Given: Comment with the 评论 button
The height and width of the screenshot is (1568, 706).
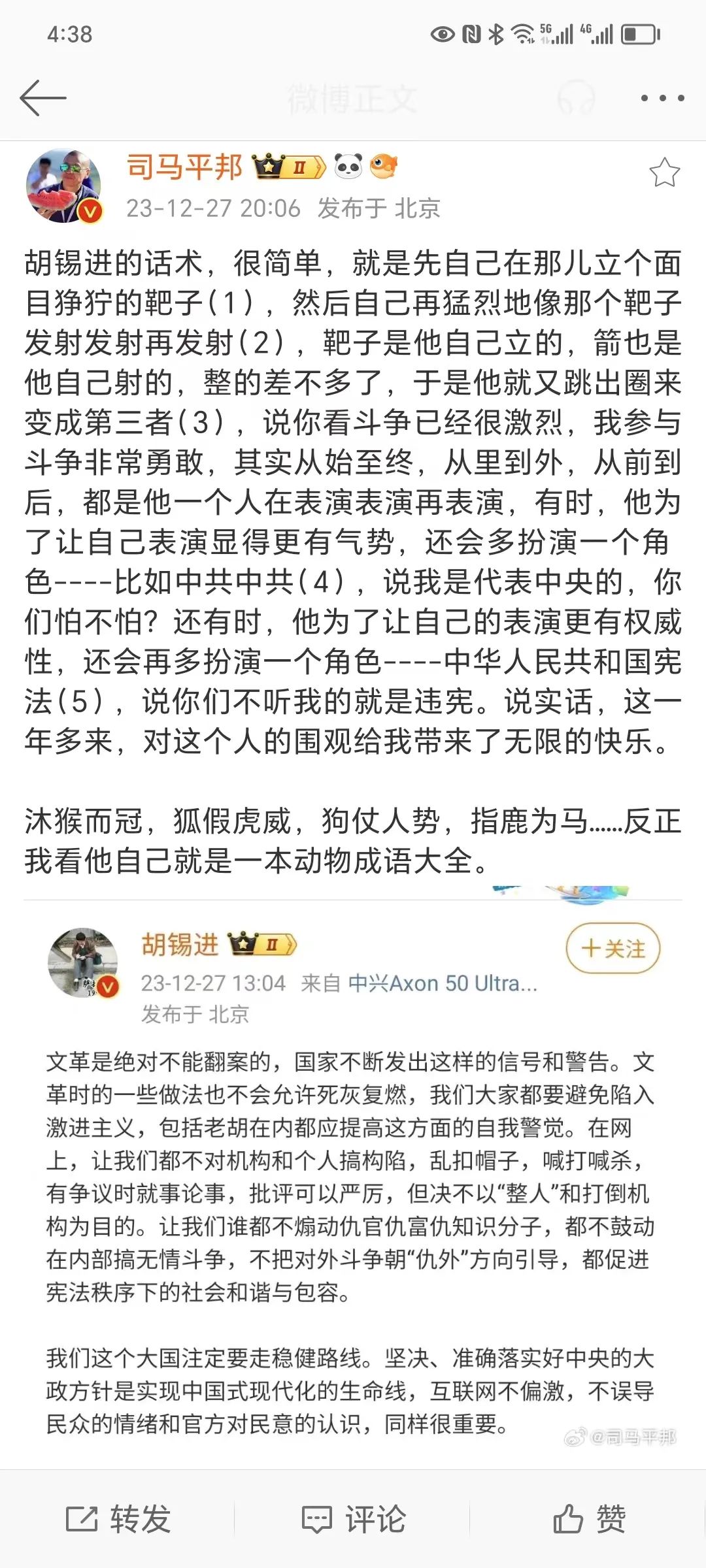Looking at the screenshot, I should pos(353,1518).
